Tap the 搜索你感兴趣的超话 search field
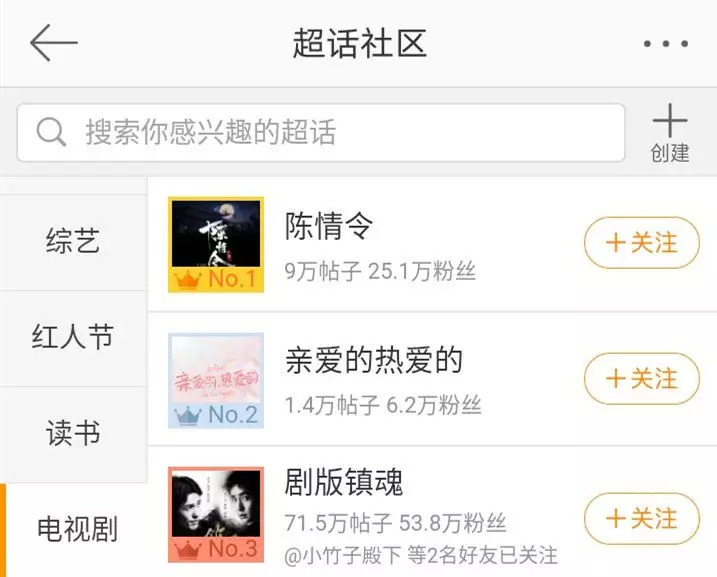This screenshot has width=717, height=577. pyautogui.click(x=320, y=132)
